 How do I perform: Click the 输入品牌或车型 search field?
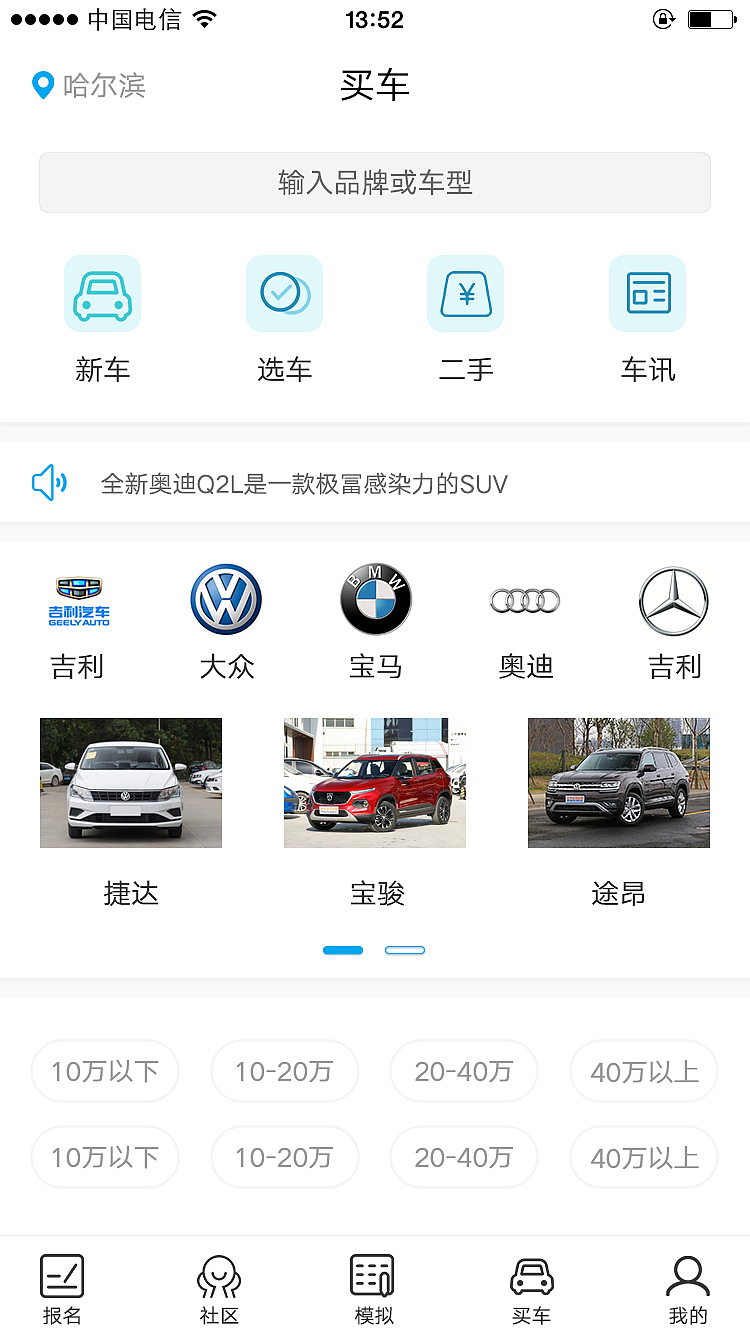pos(375,182)
